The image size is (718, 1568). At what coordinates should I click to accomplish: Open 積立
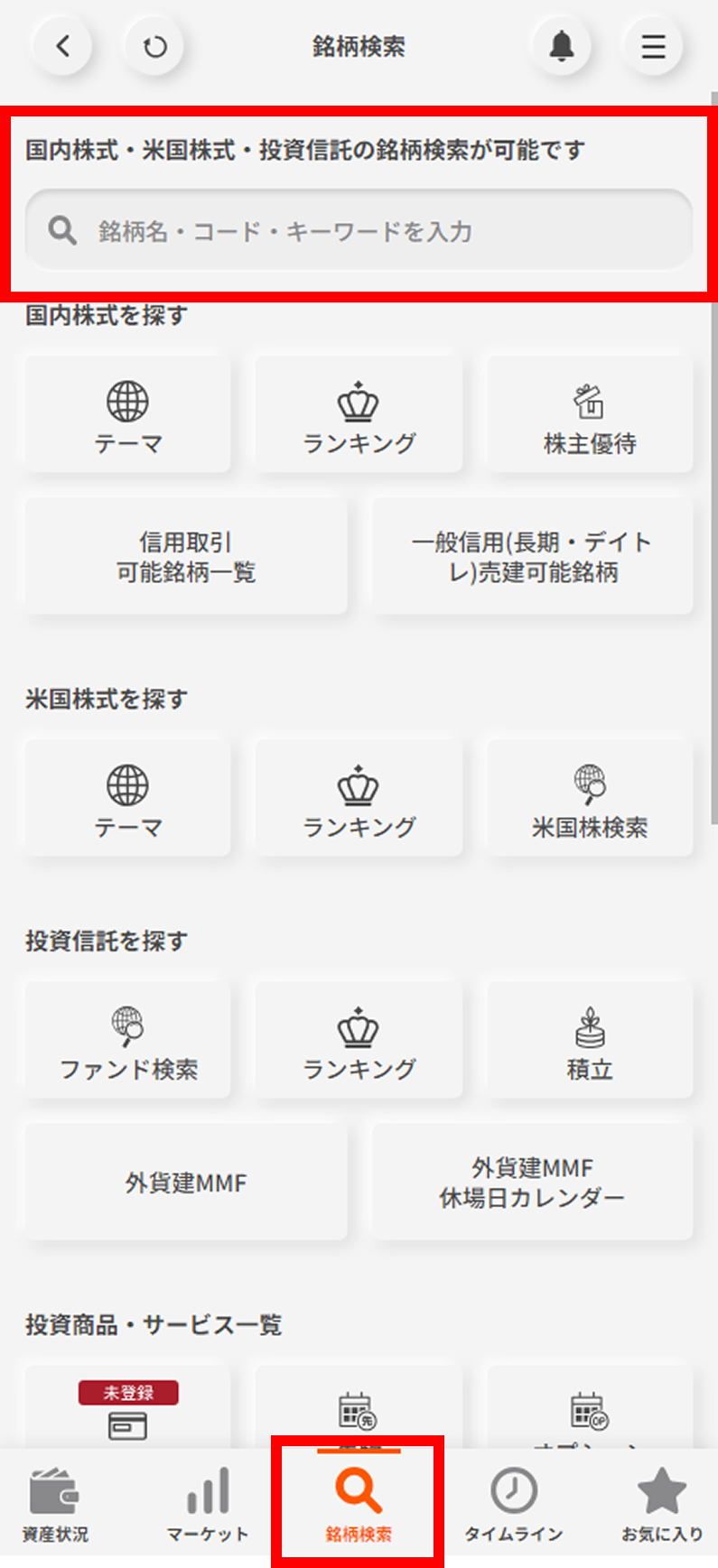pyautogui.click(x=590, y=1041)
